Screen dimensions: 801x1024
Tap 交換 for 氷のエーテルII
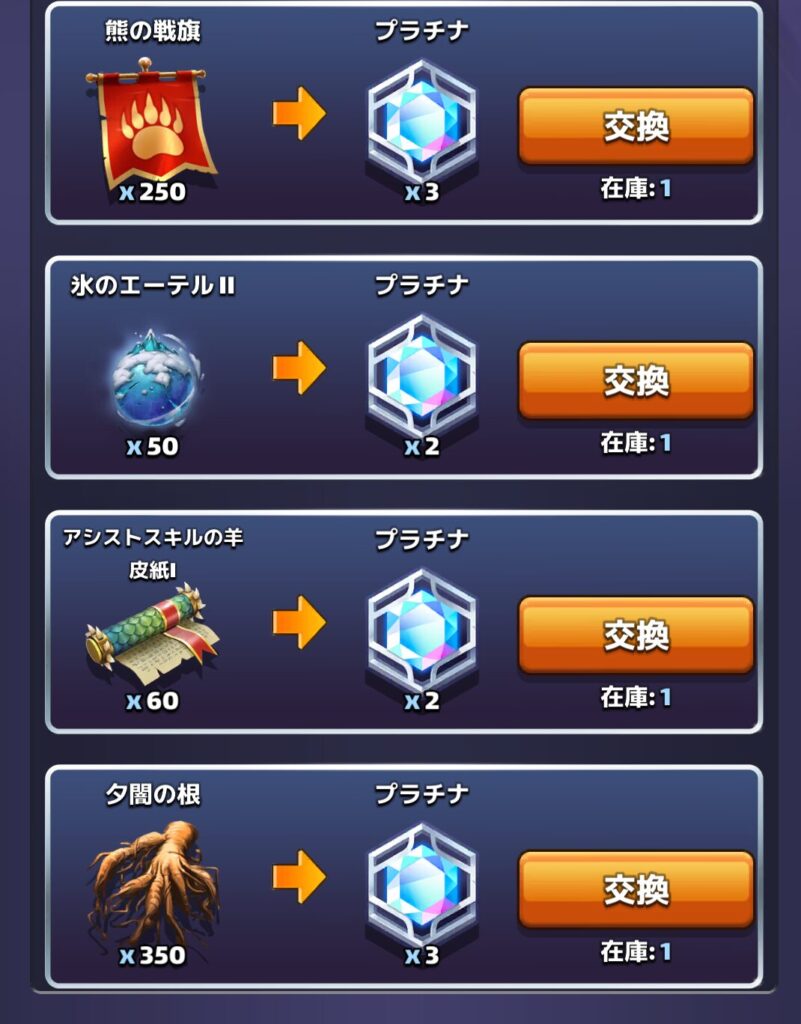(x=635, y=380)
